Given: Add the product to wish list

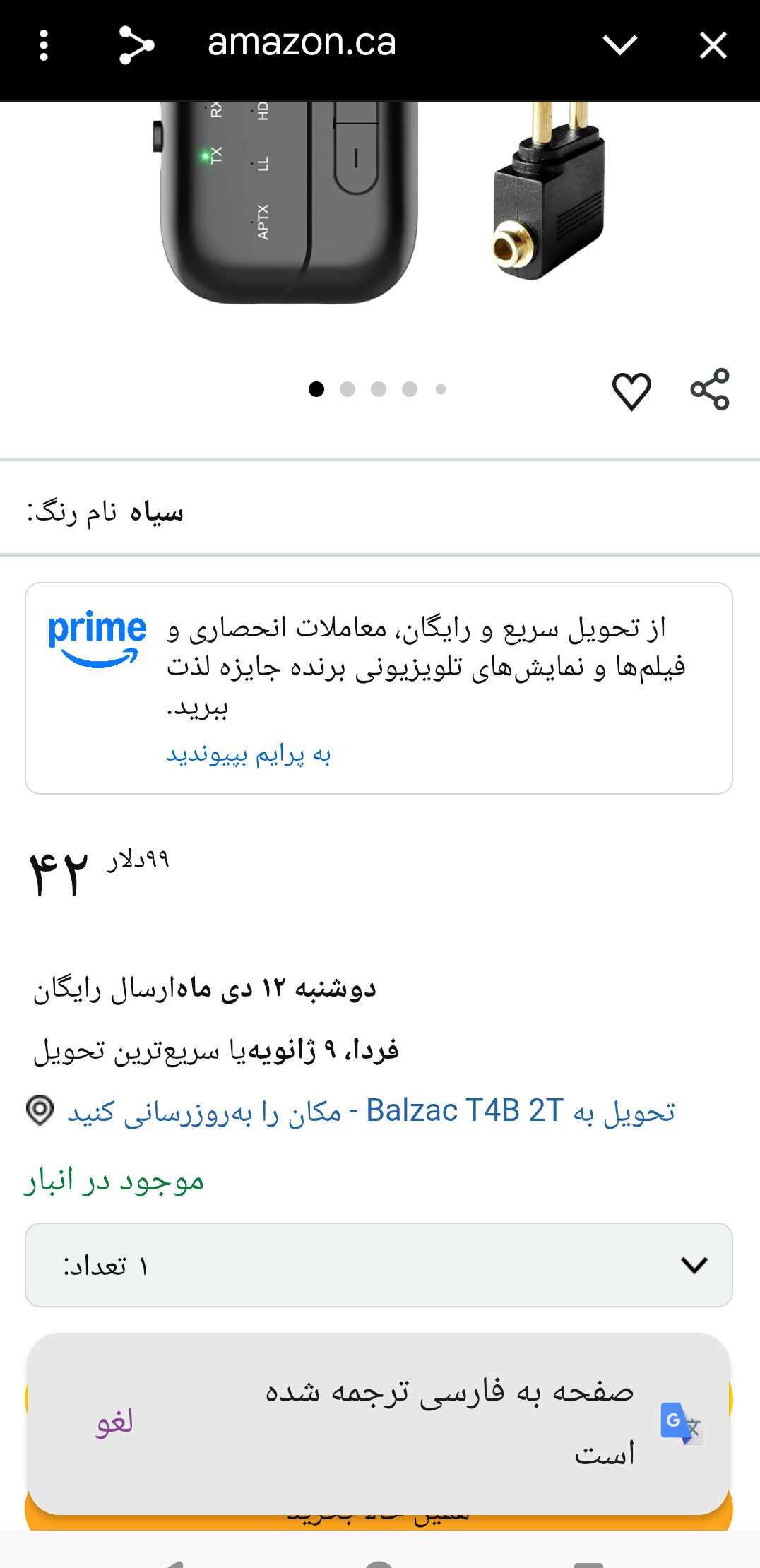Looking at the screenshot, I should click(631, 391).
